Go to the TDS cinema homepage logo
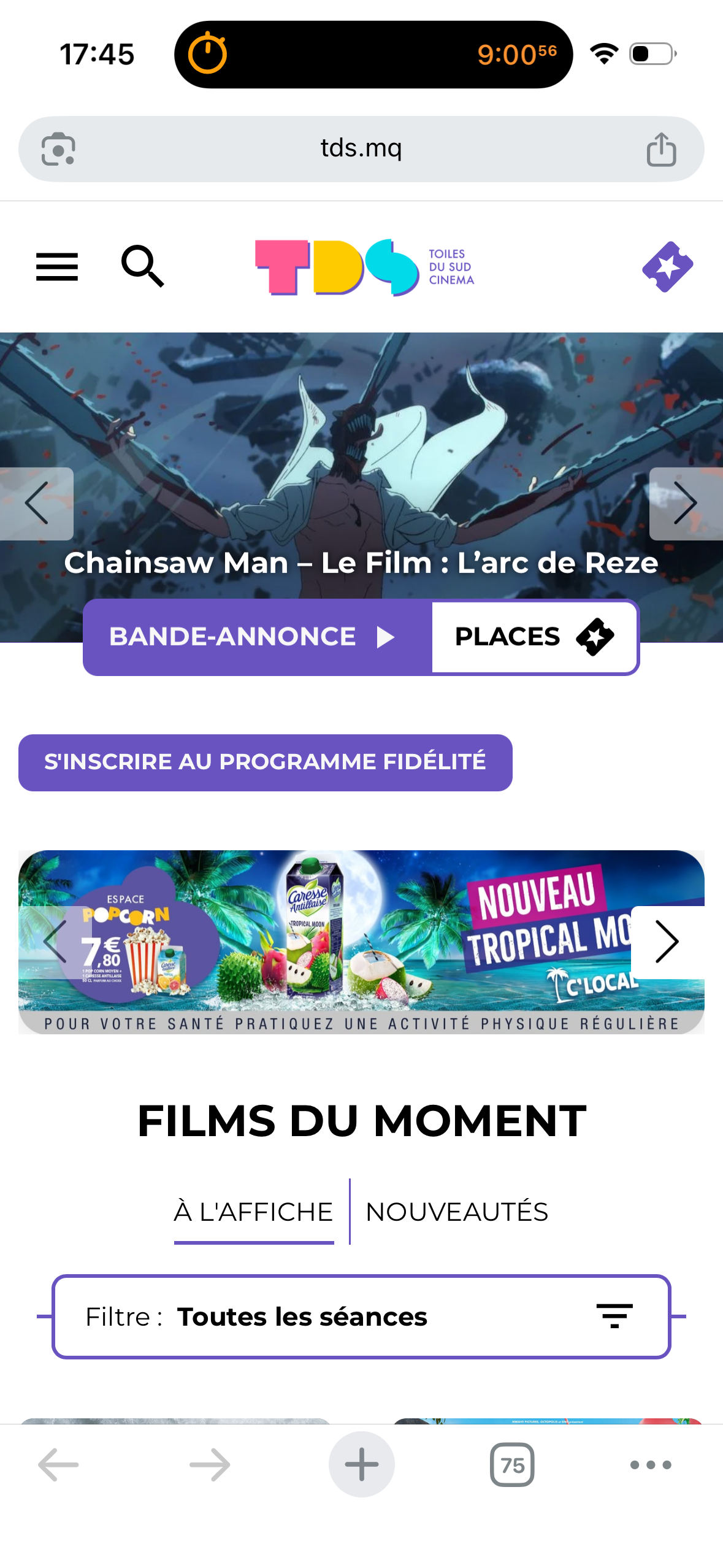This screenshot has width=723, height=1568. (364, 267)
